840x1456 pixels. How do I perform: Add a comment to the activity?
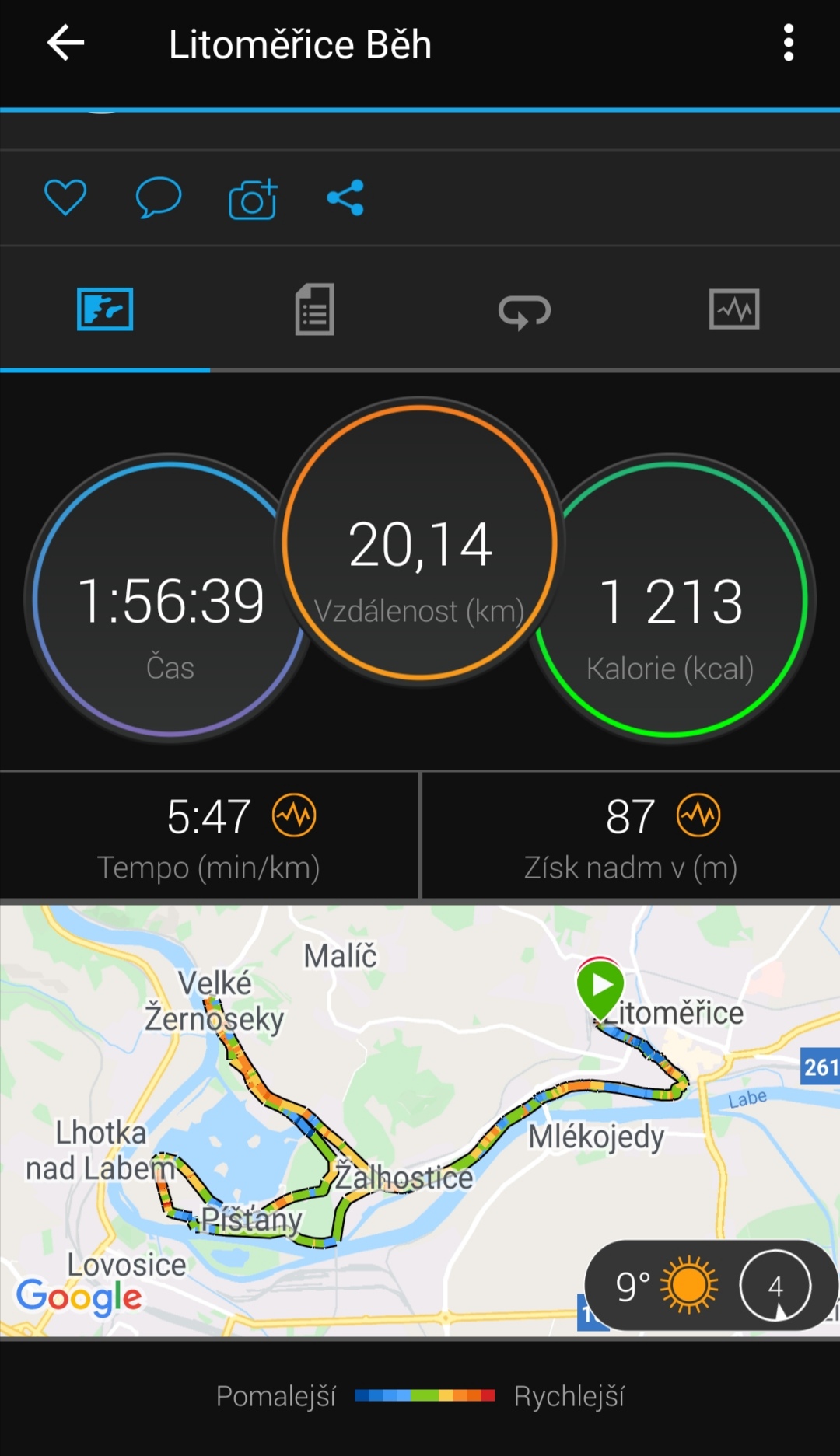click(x=159, y=197)
